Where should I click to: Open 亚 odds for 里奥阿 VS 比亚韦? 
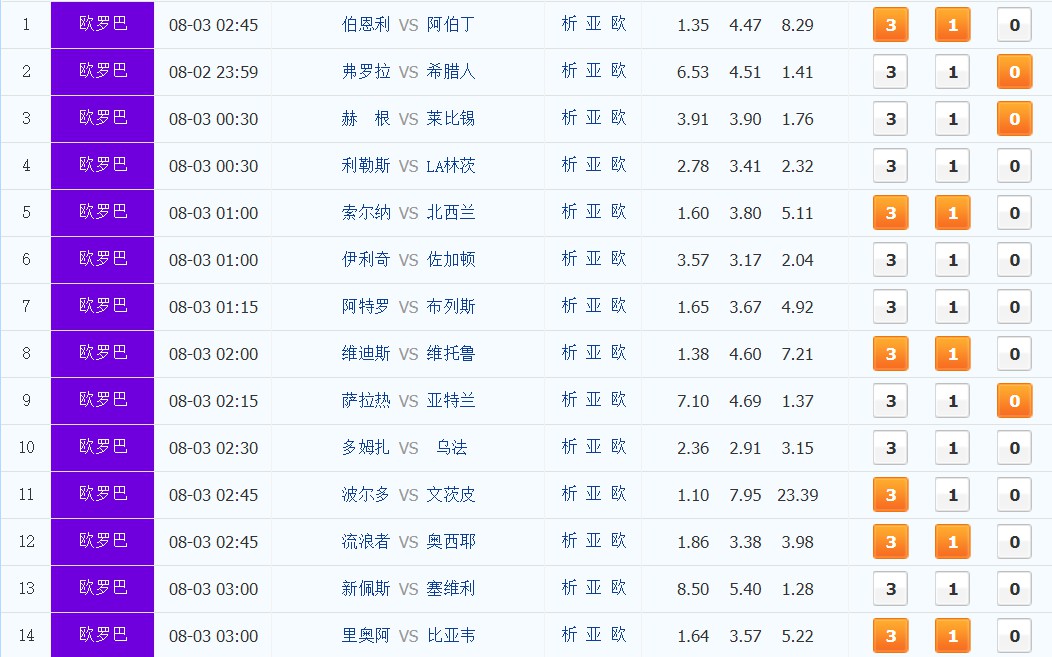point(594,634)
